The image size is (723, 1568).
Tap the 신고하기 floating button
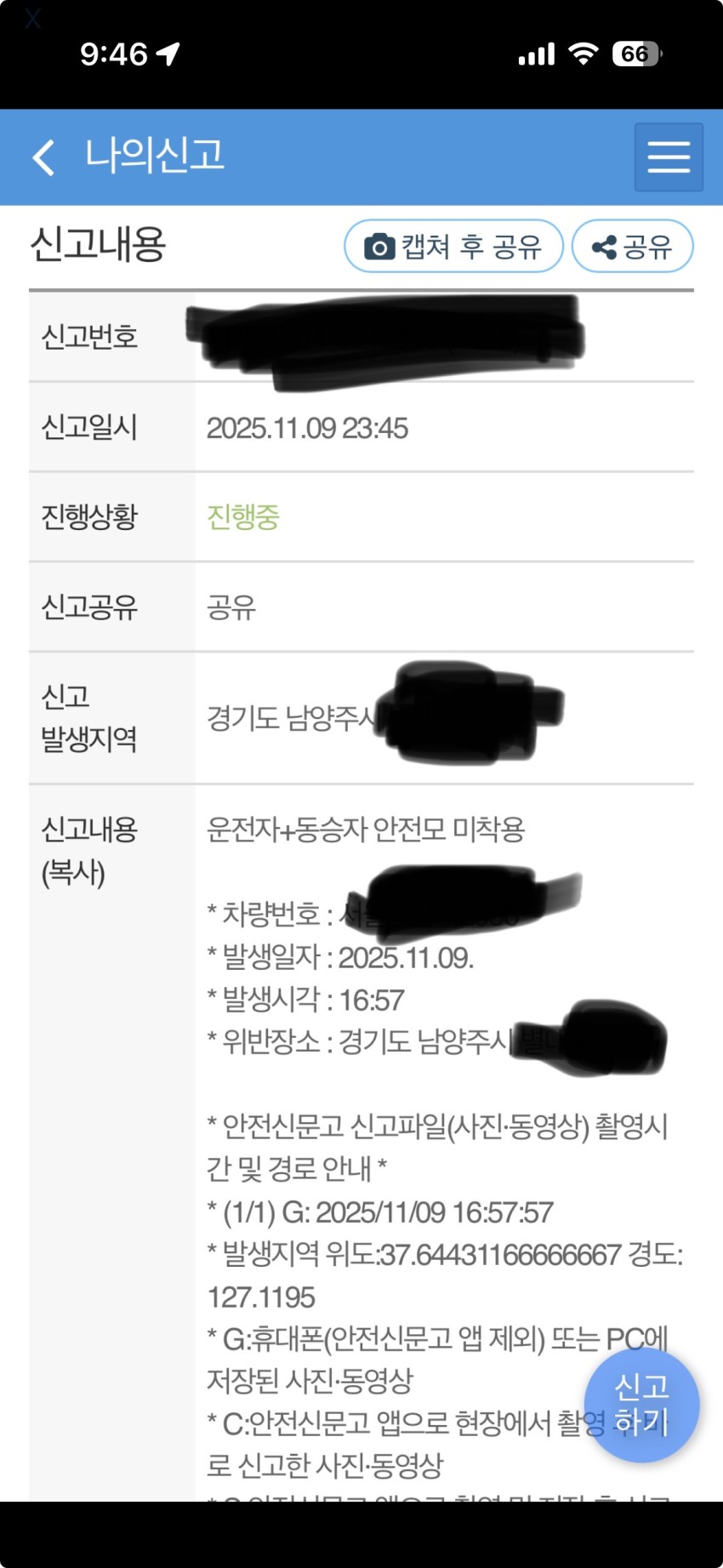click(641, 1404)
